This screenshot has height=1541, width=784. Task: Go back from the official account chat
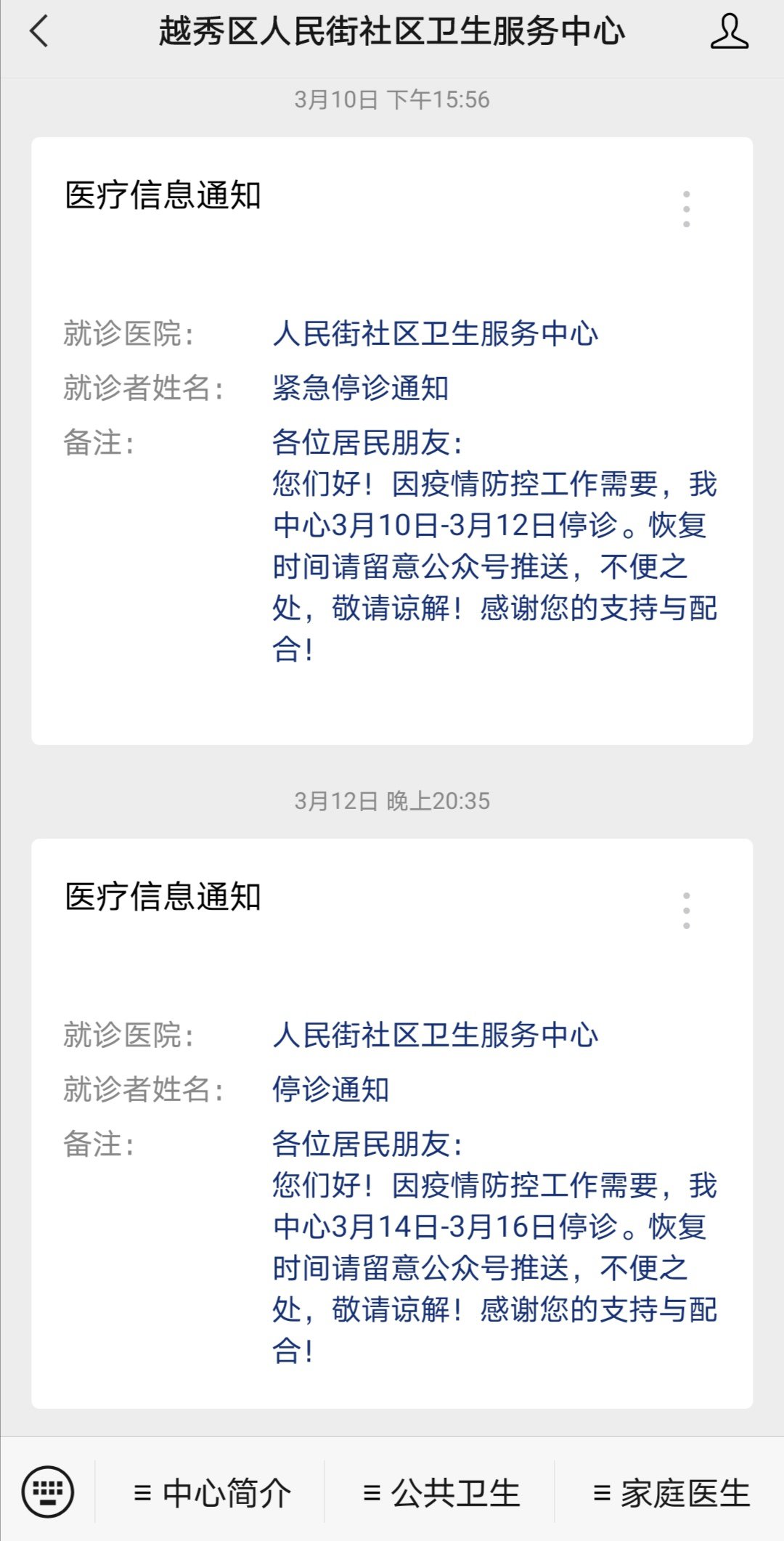pyautogui.click(x=40, y=32)
